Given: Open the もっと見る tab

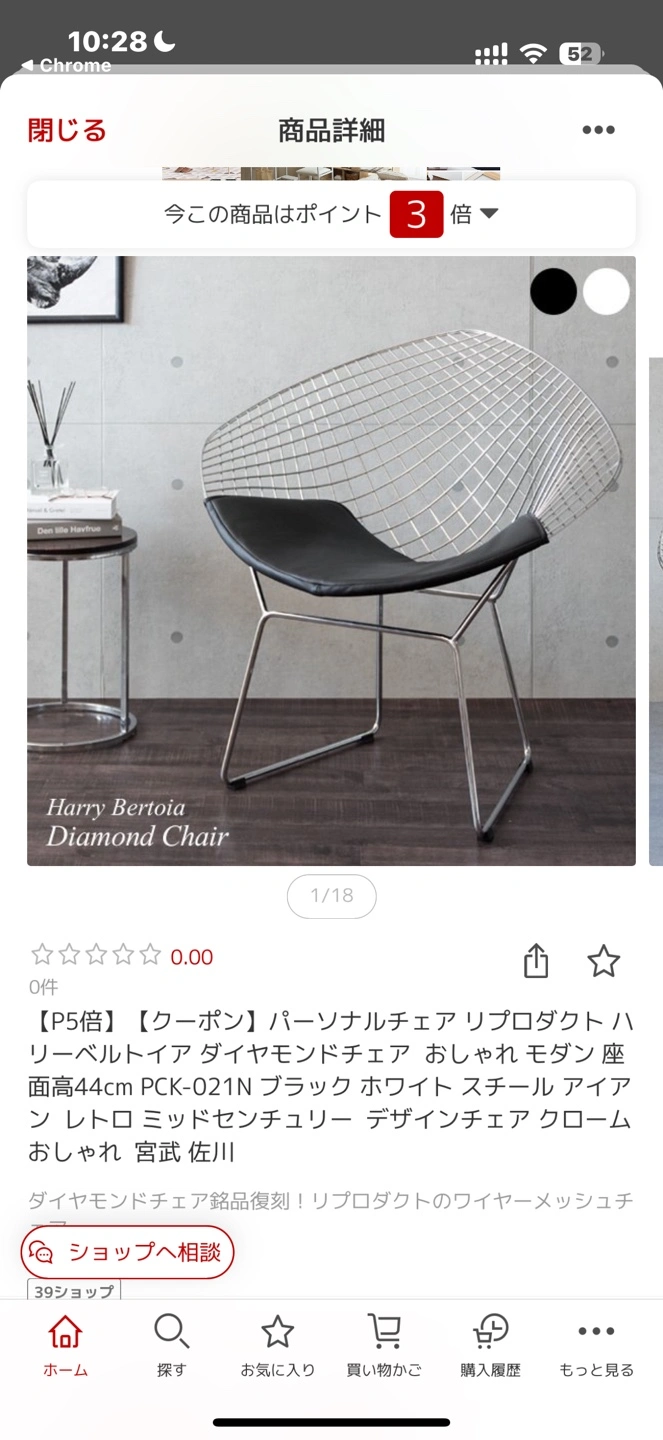Looking at the screenshot, I should pyautogui.click(x=596, y=1346).
